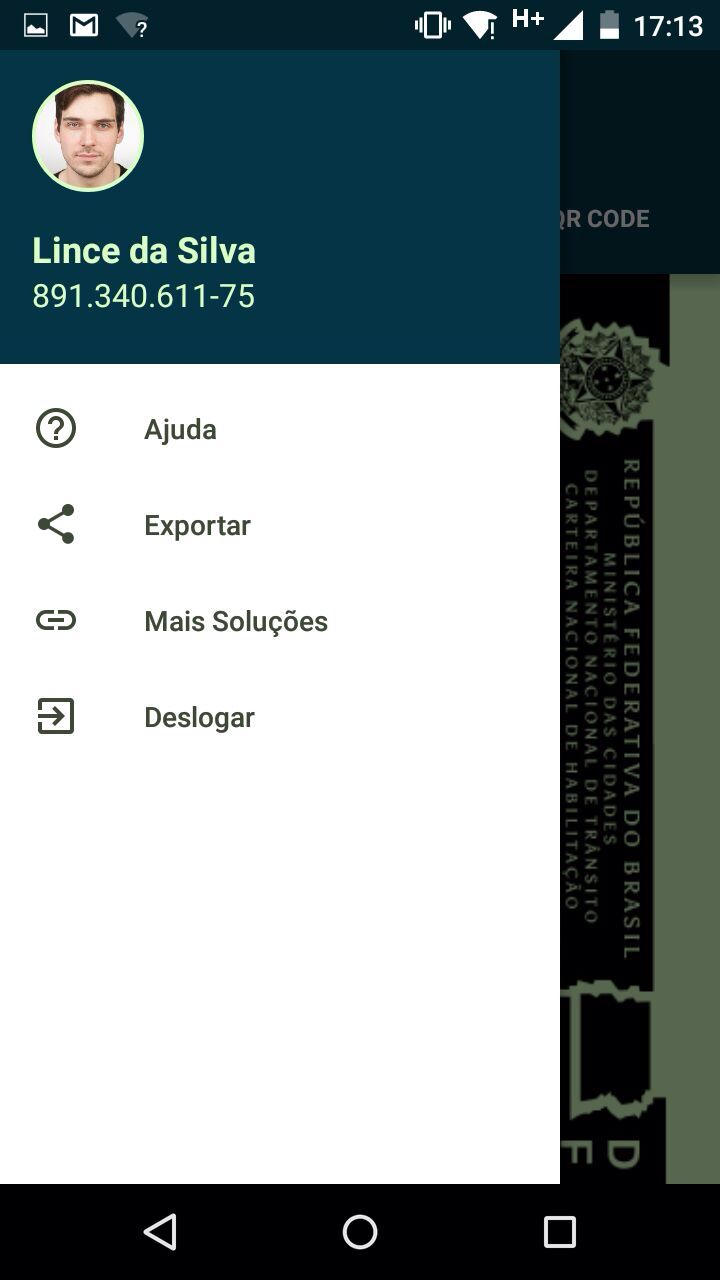Select Exportar in the drawer
The width and height of the screenshot is (720, 1280).
coord(280,525)
